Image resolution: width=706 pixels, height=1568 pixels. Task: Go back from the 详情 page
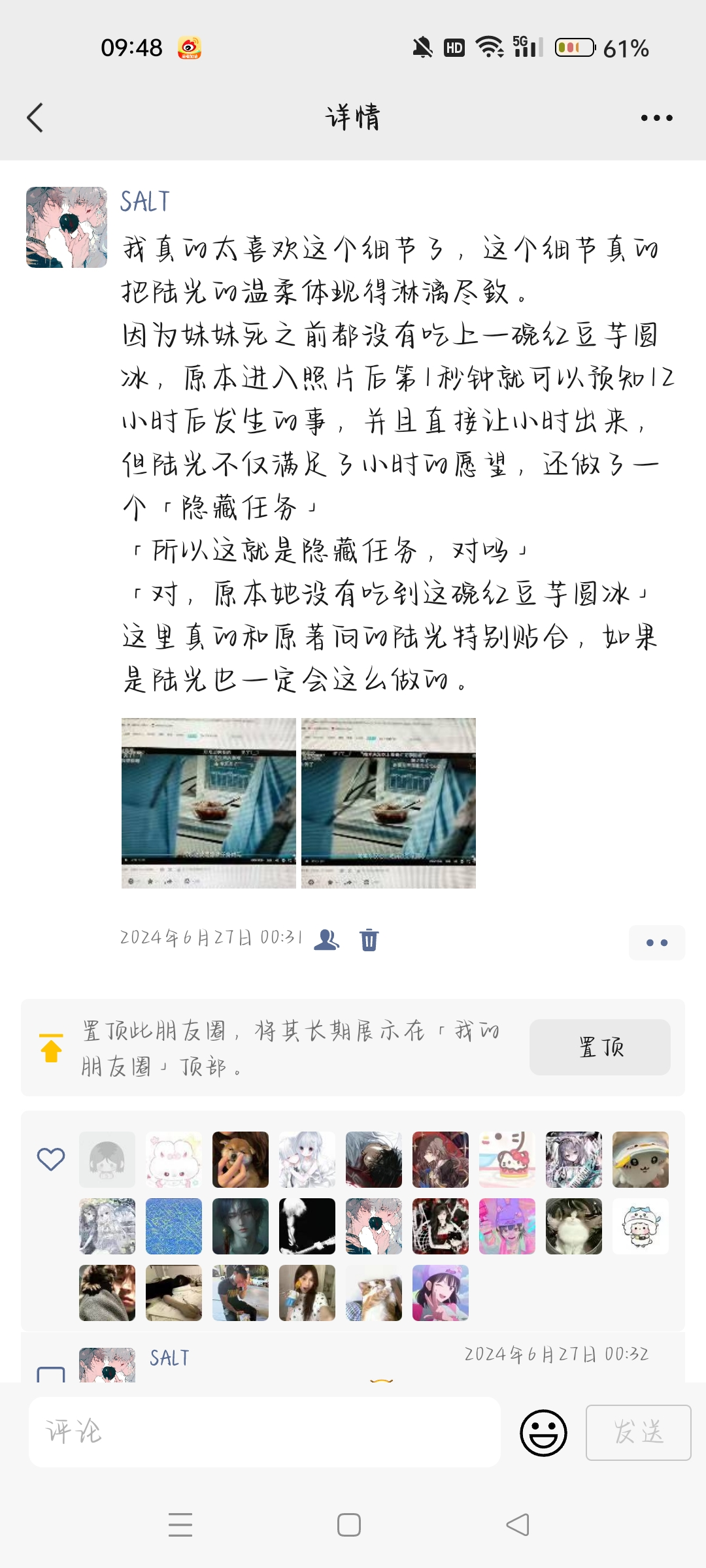(x=35, y=118)
